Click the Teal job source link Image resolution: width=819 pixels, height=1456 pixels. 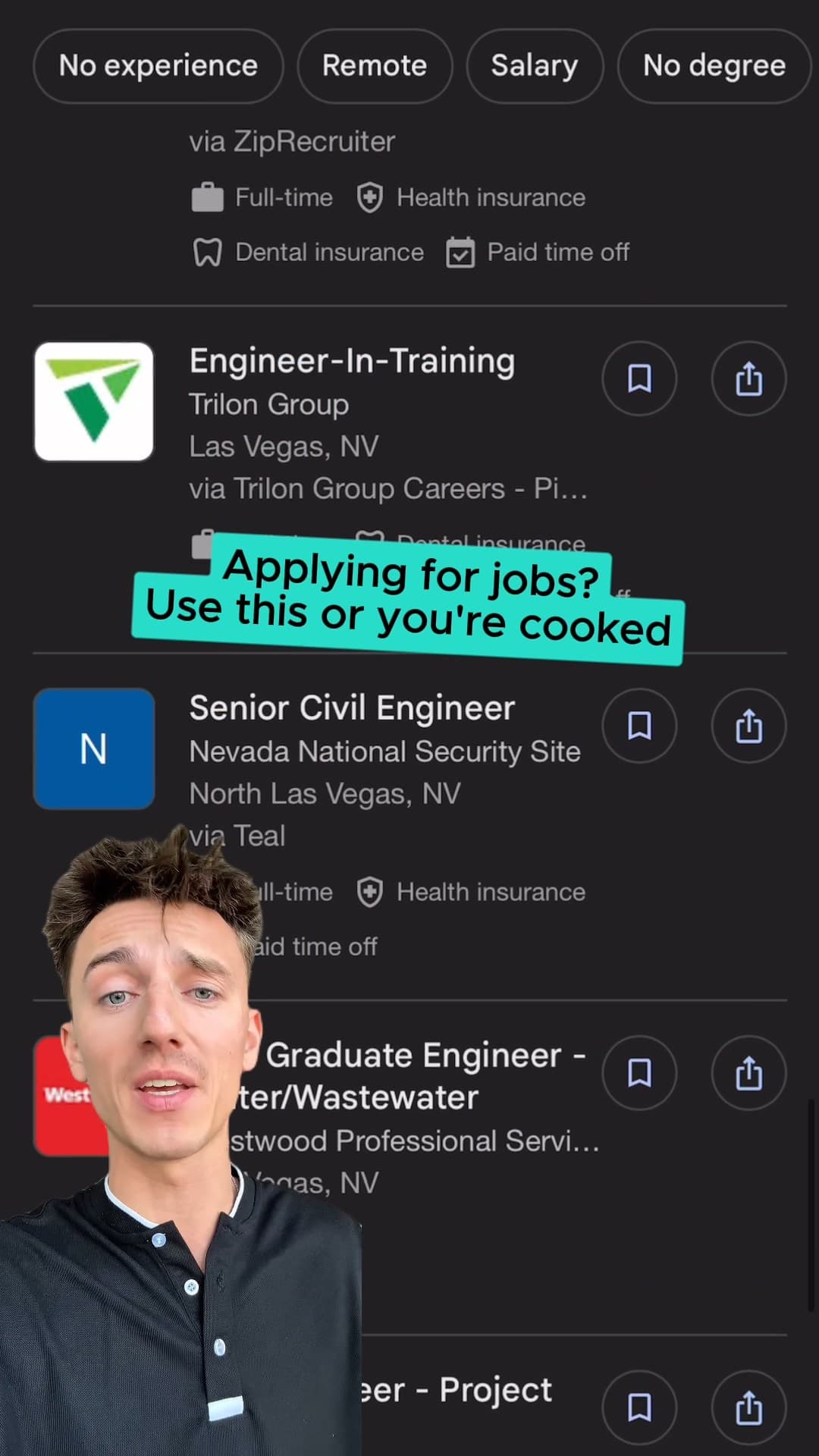pyautogui.click(x=236, y=835)
